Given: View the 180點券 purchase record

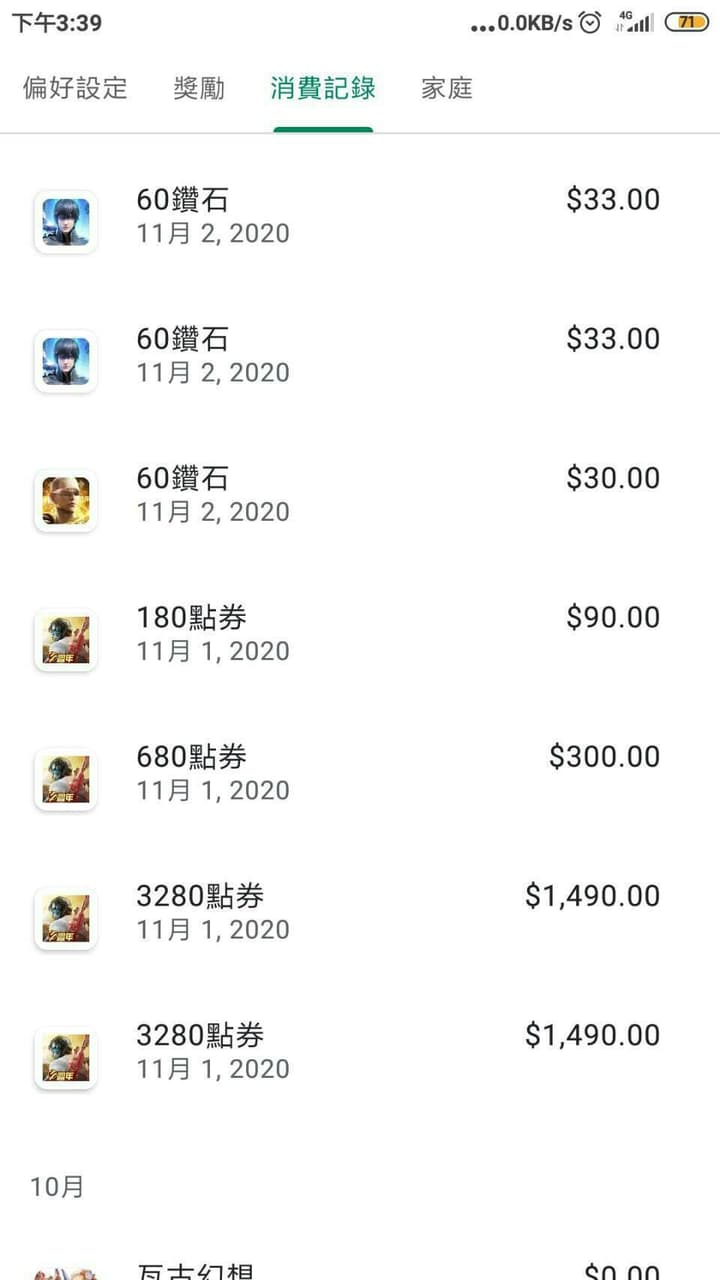Looking at the screenshot, I should 360,635.
